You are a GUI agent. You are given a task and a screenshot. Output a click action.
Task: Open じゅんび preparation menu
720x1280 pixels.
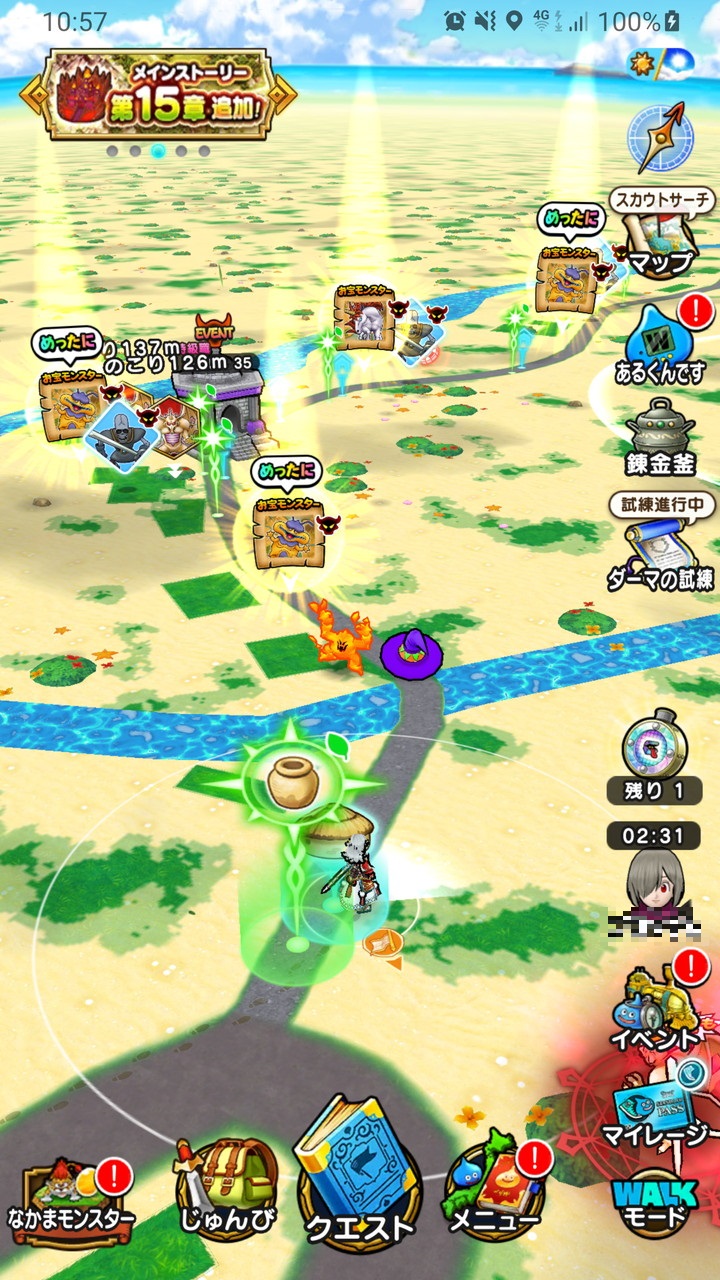[228, 1195]
